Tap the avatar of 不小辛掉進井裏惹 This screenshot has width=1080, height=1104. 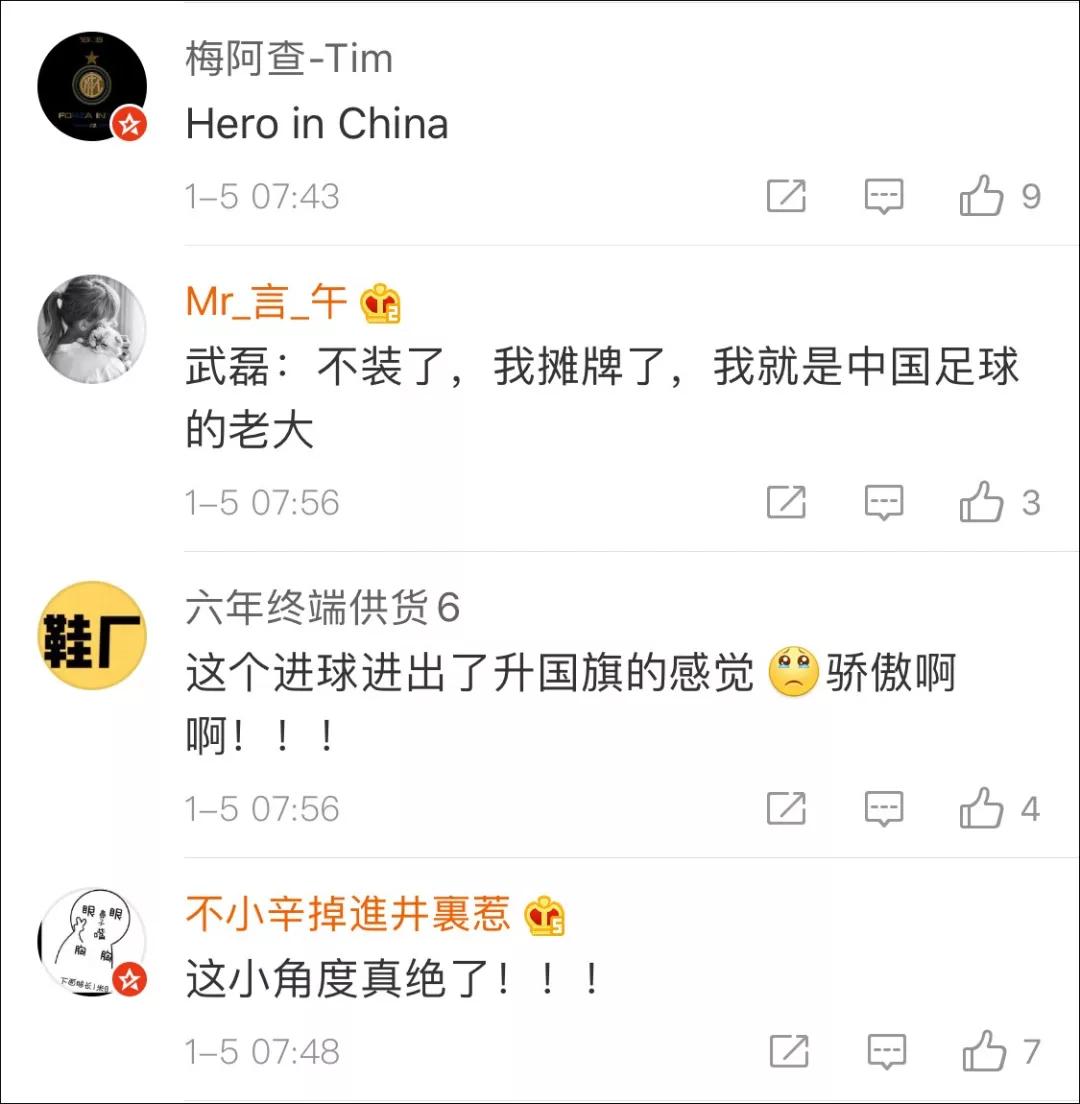tap(91, 940)
